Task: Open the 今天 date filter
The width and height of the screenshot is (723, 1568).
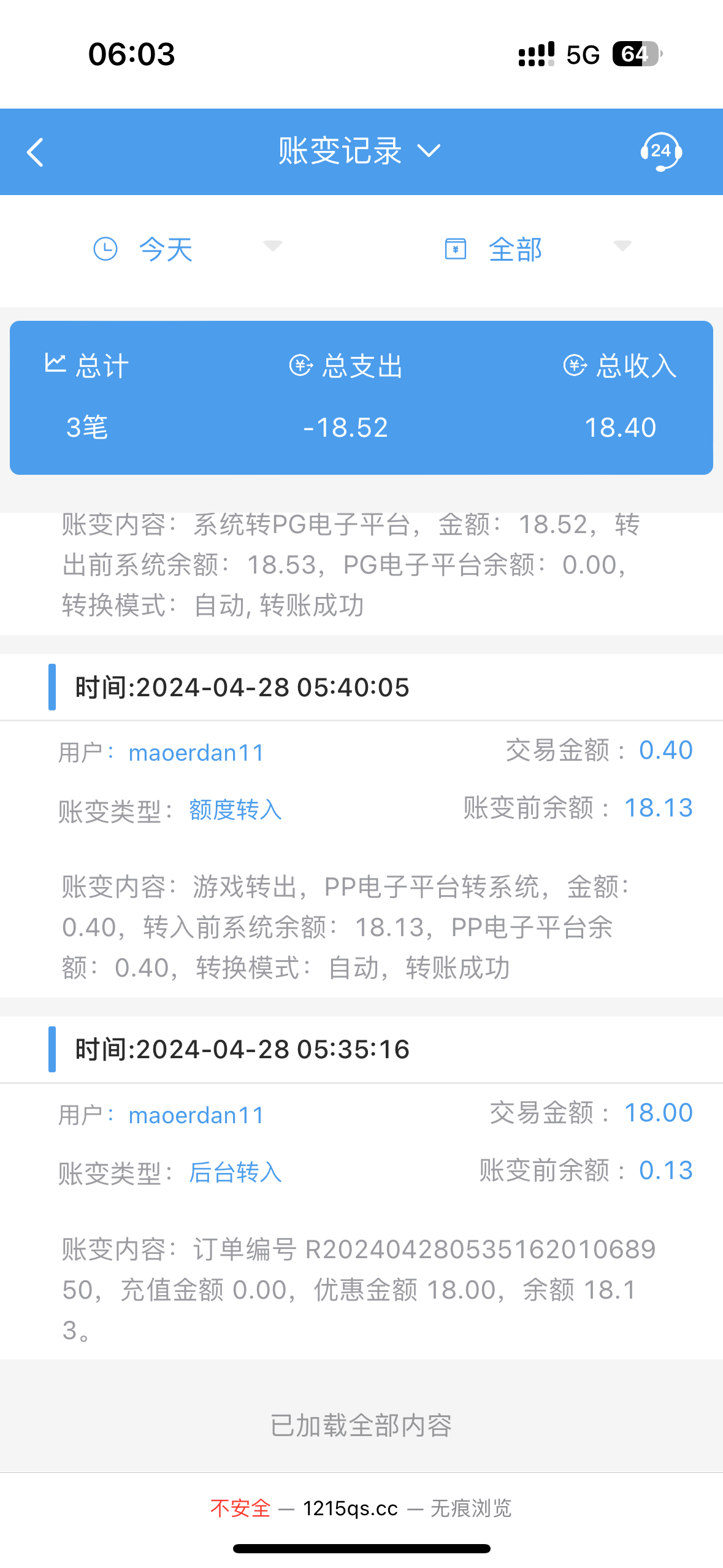Action: [187, 249]
